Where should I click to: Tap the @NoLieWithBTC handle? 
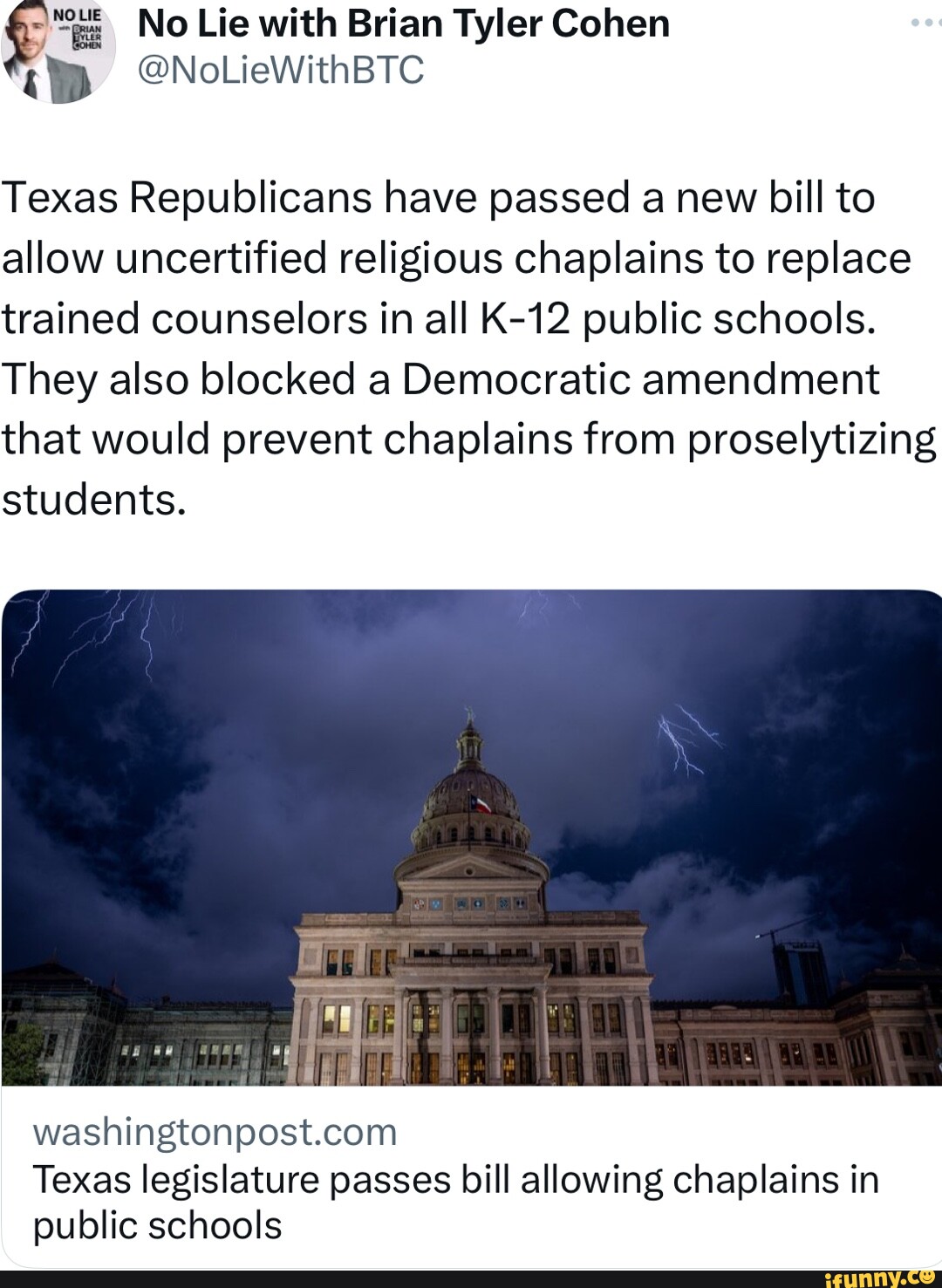click(281, 70)
